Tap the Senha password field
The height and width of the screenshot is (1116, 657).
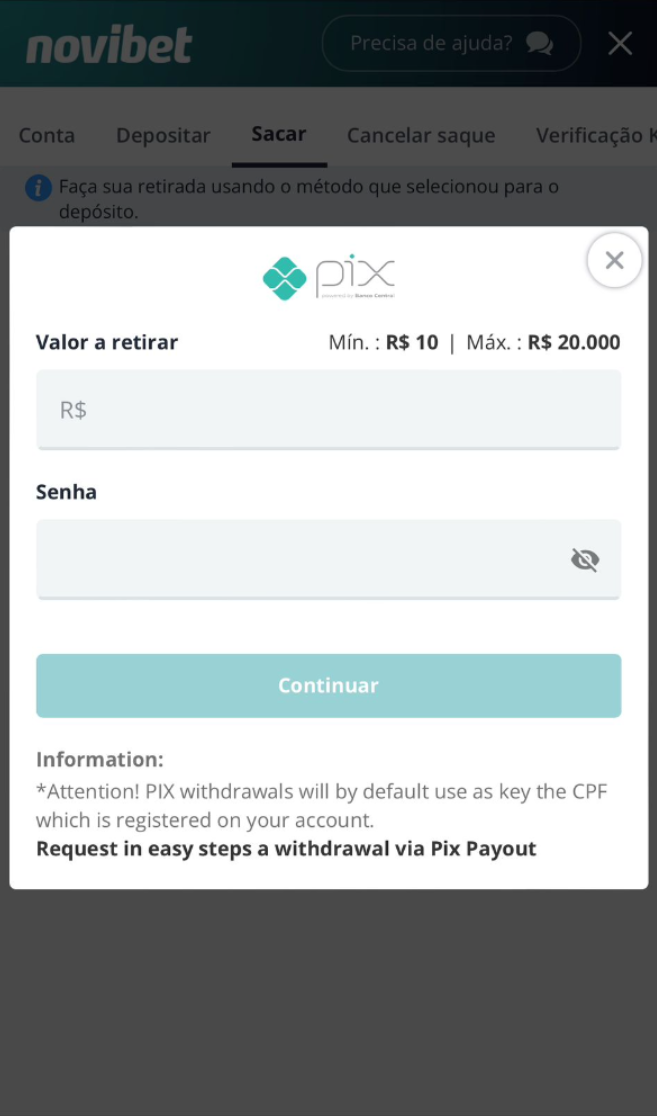coord(300,559)
